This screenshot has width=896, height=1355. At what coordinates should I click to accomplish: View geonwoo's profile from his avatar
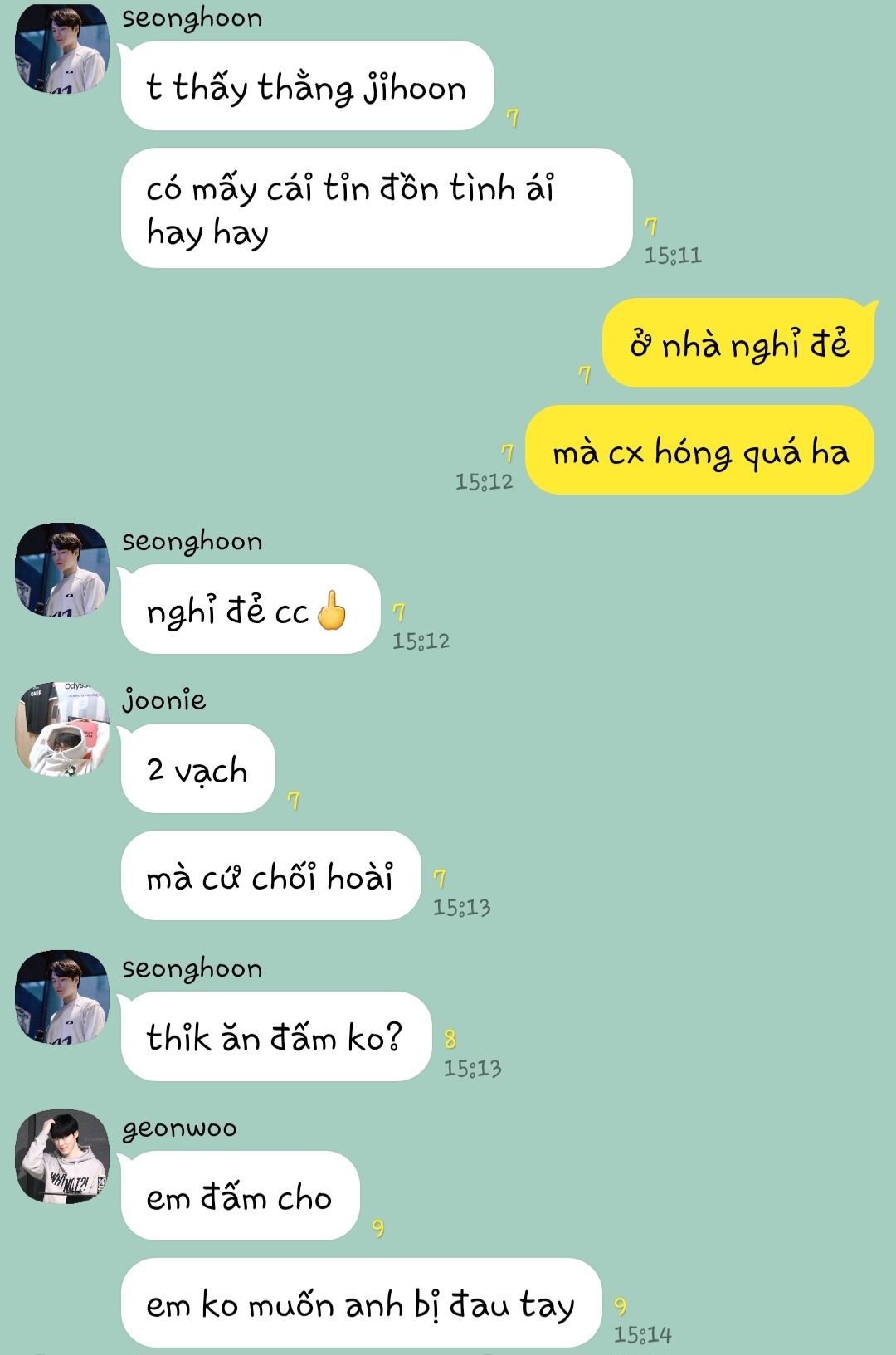[x=62, y=1156]
